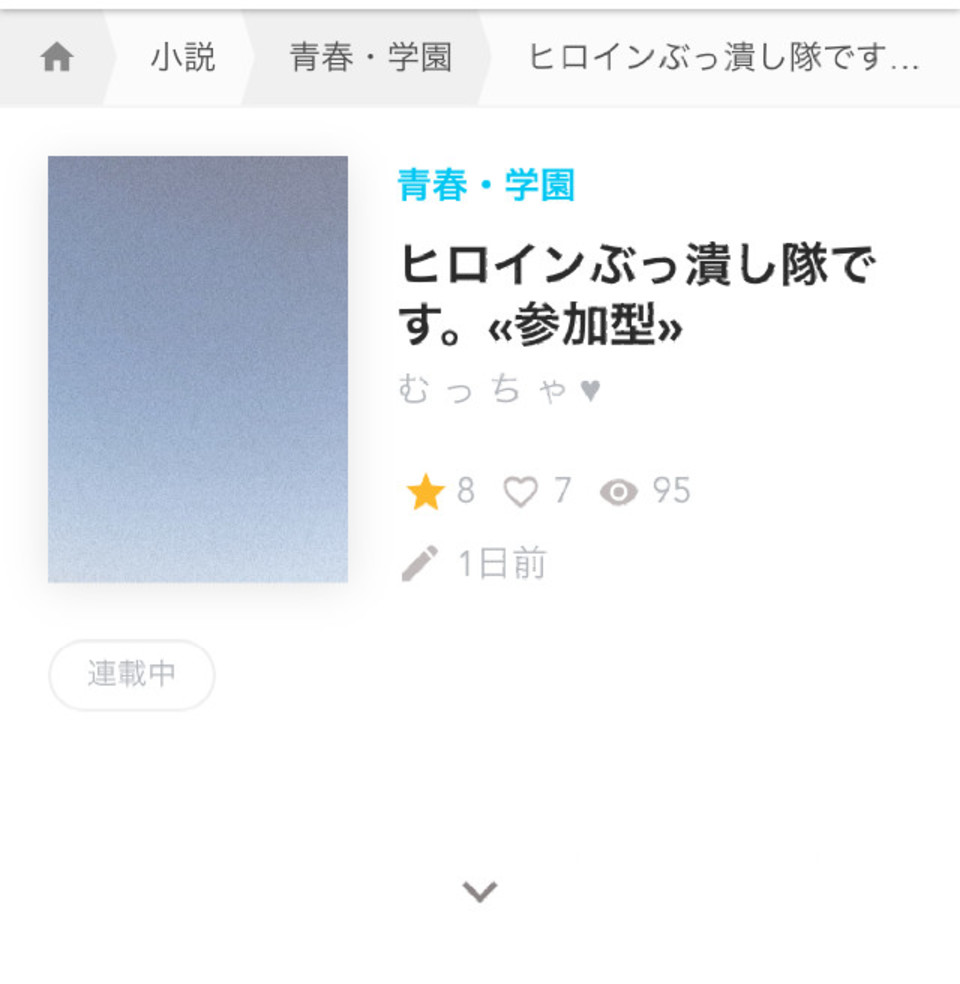Open the 青春・学園 breadcrumb

[x=371, y=59]
